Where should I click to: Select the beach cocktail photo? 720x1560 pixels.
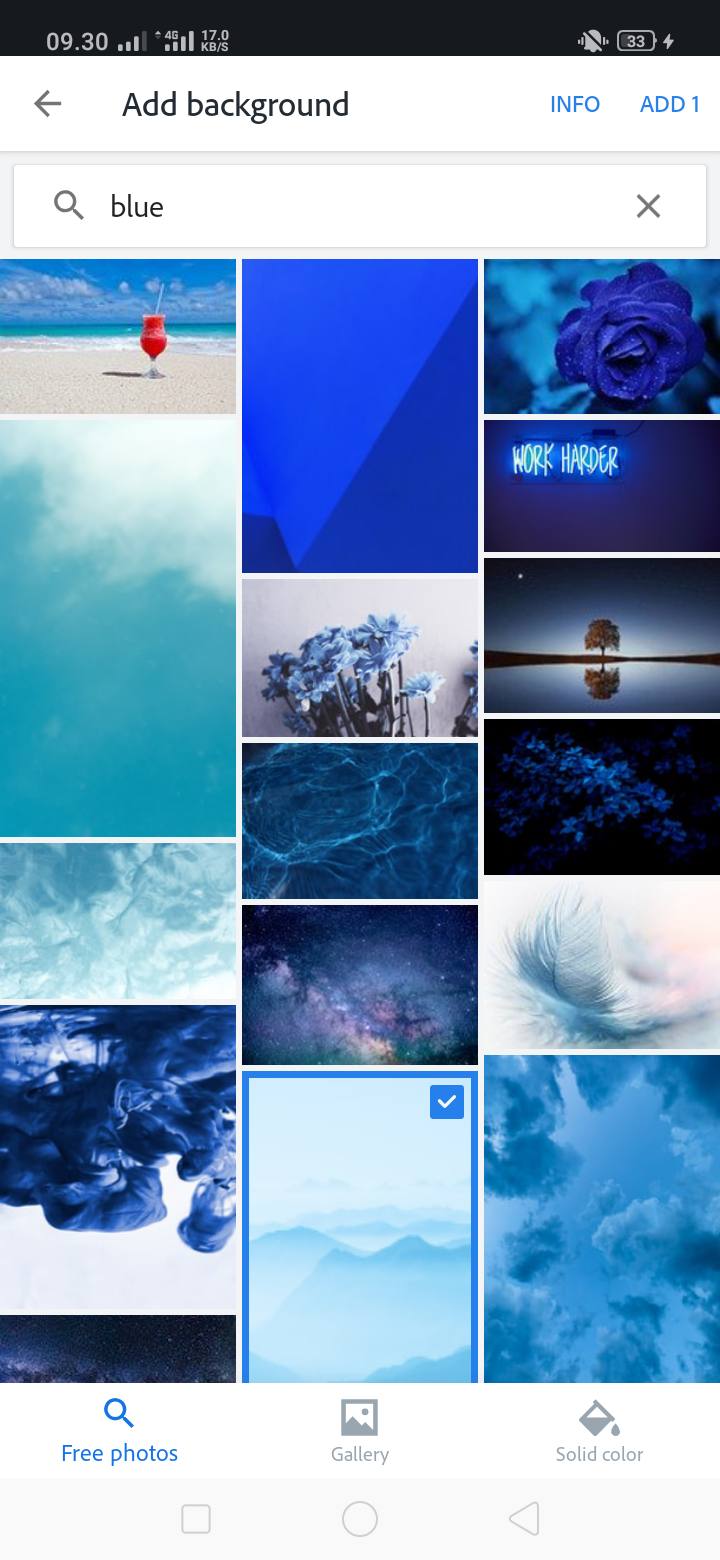[x=118, y=336]
